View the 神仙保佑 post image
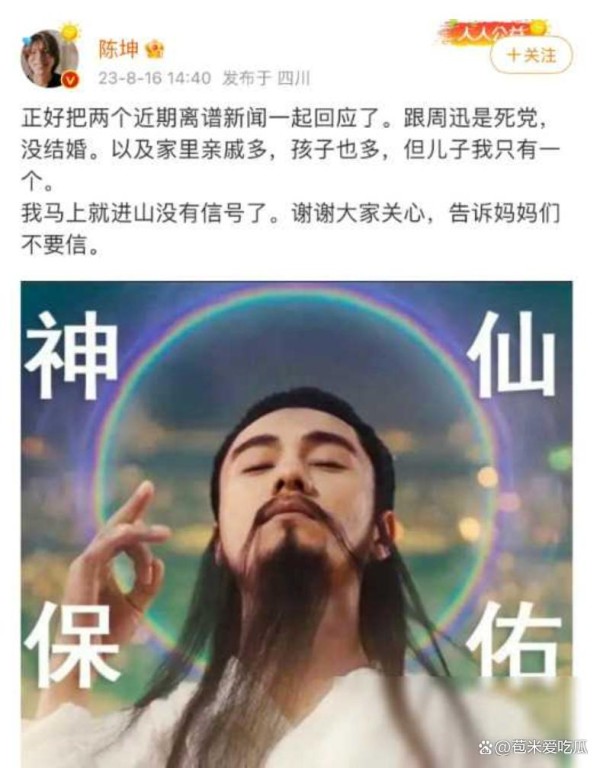 click(x=296, y=520)
